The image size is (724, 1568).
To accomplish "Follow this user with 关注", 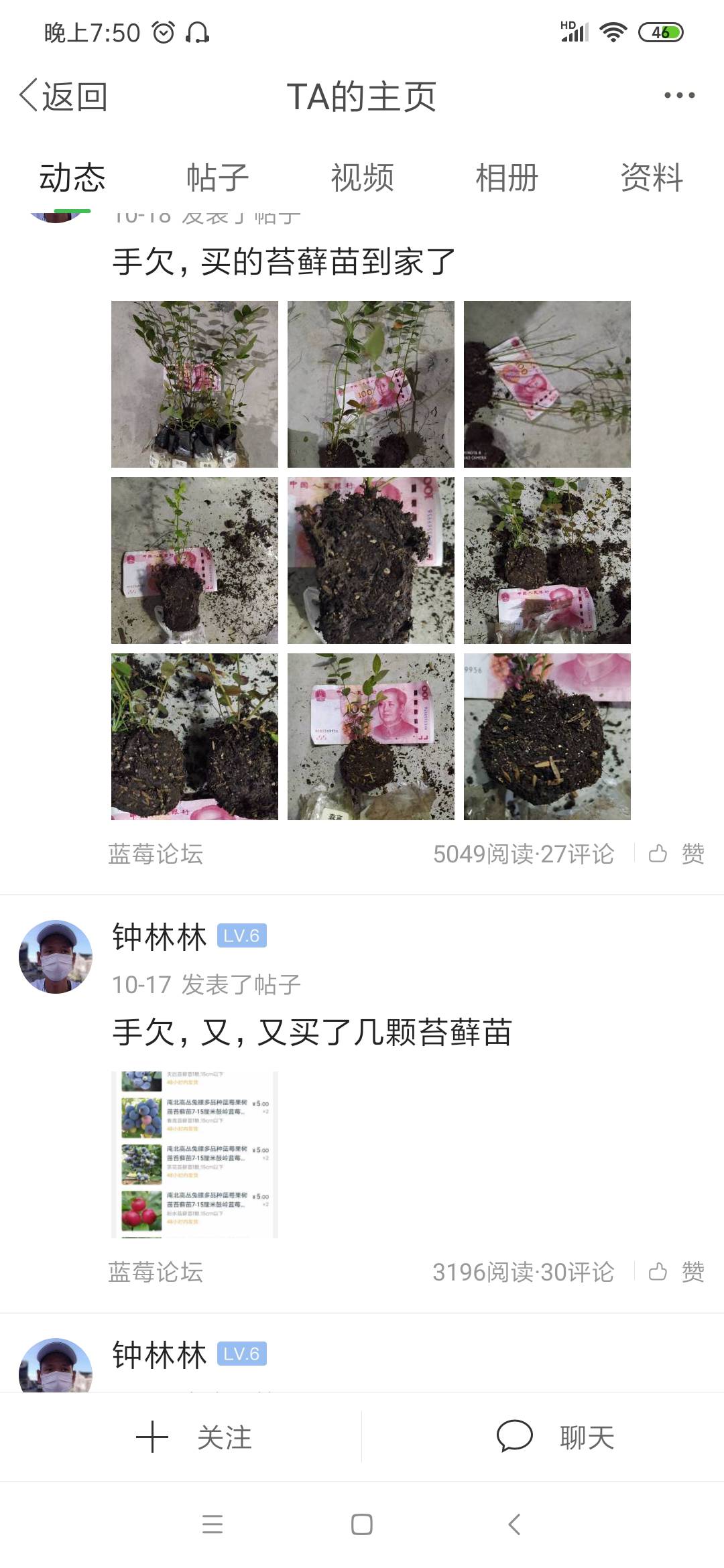I will (194, 1437).
